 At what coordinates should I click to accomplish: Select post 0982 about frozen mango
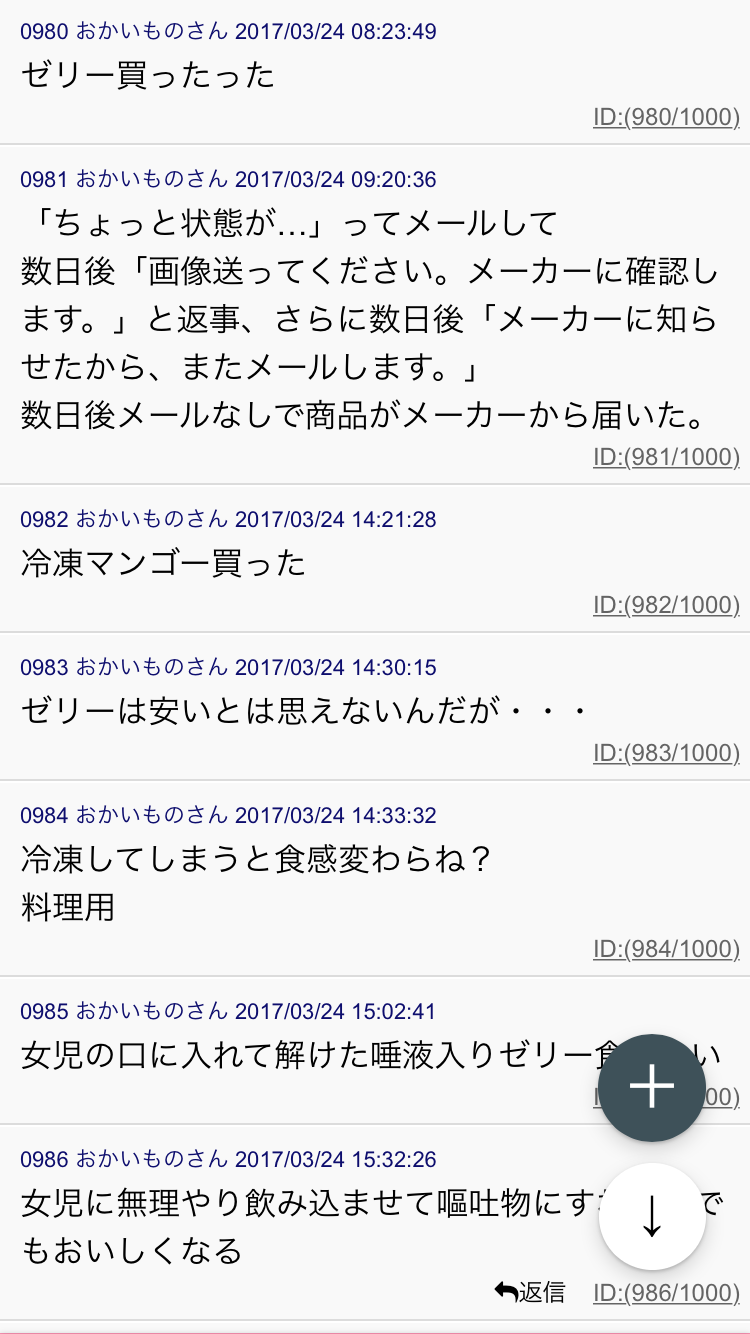pos(375,559)
